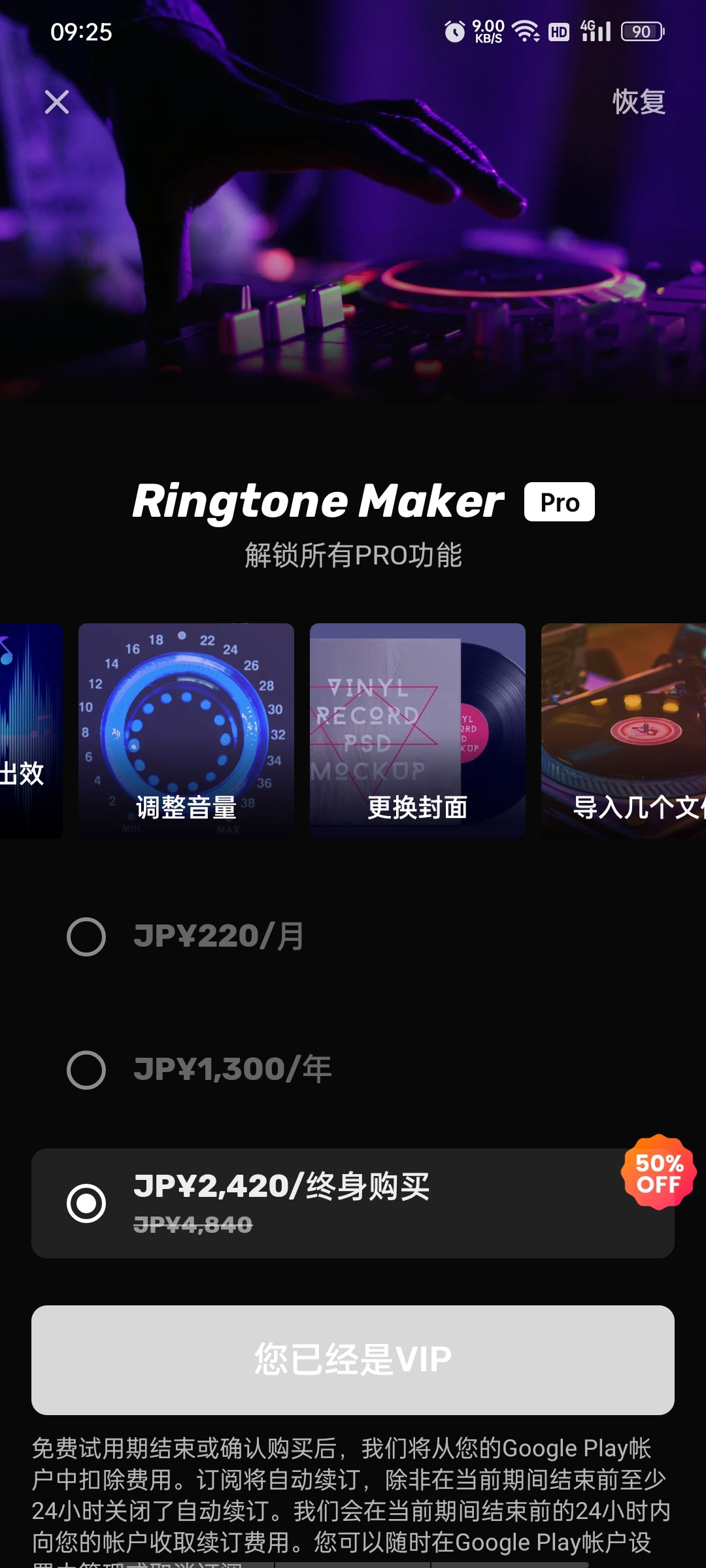Select the JP¥2,420 终身购买 lifetime option
The height and width of the screenshot is (1568, 706).
pyautogui.click(x=353, y=1203)
